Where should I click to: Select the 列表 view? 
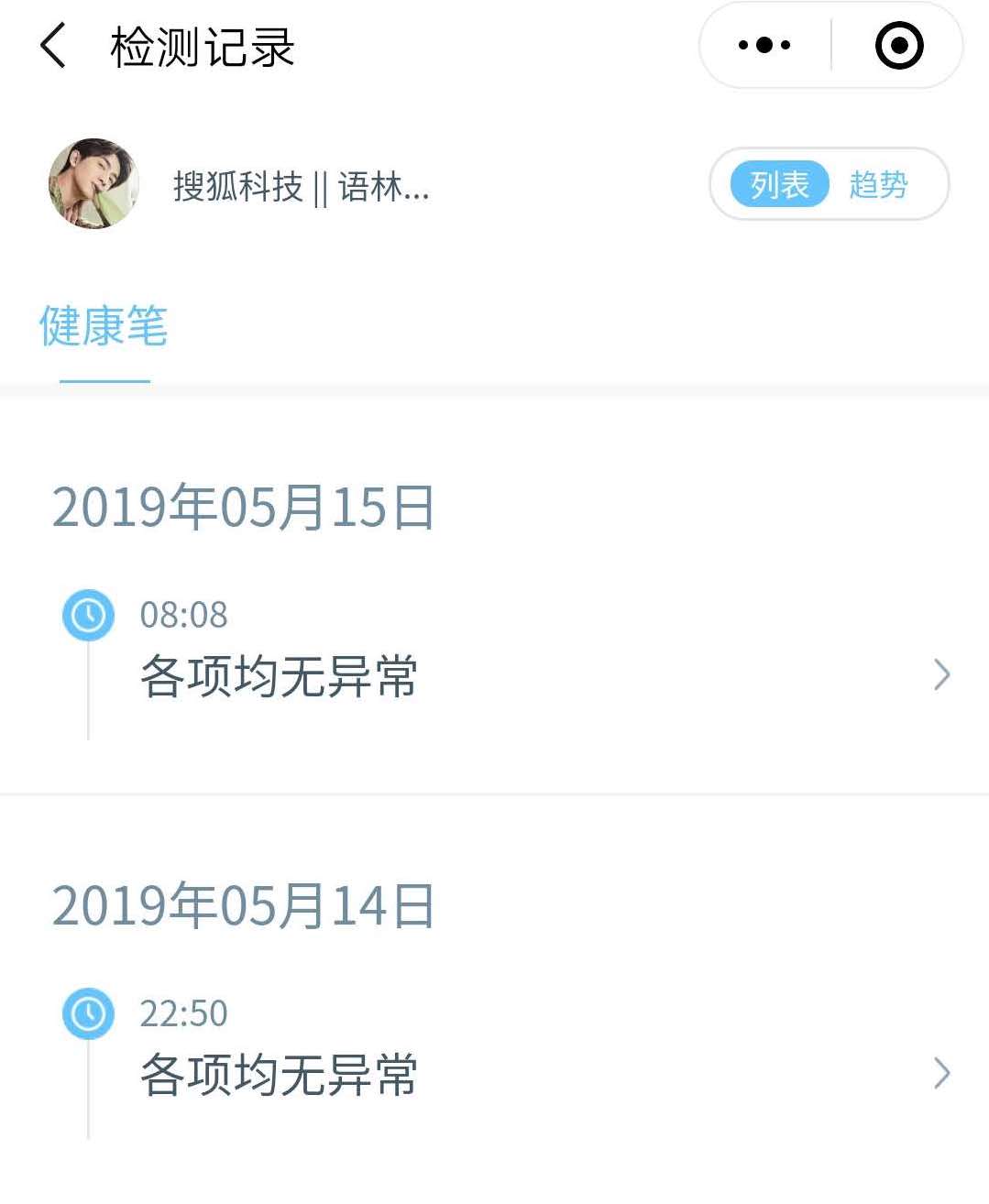779,184
